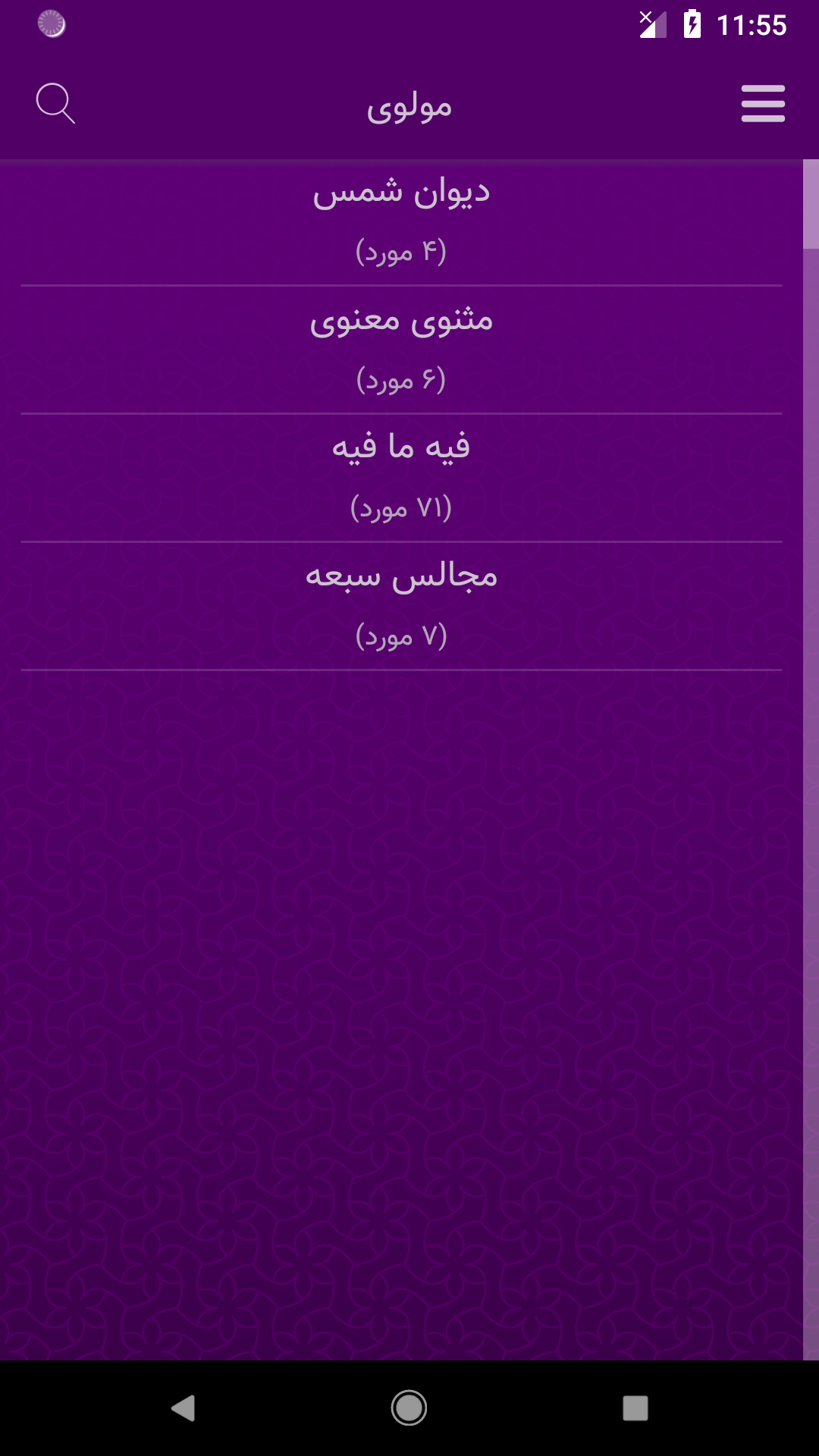
Task: Open the مجالس سبعه collection
Action: click(404, 576)
